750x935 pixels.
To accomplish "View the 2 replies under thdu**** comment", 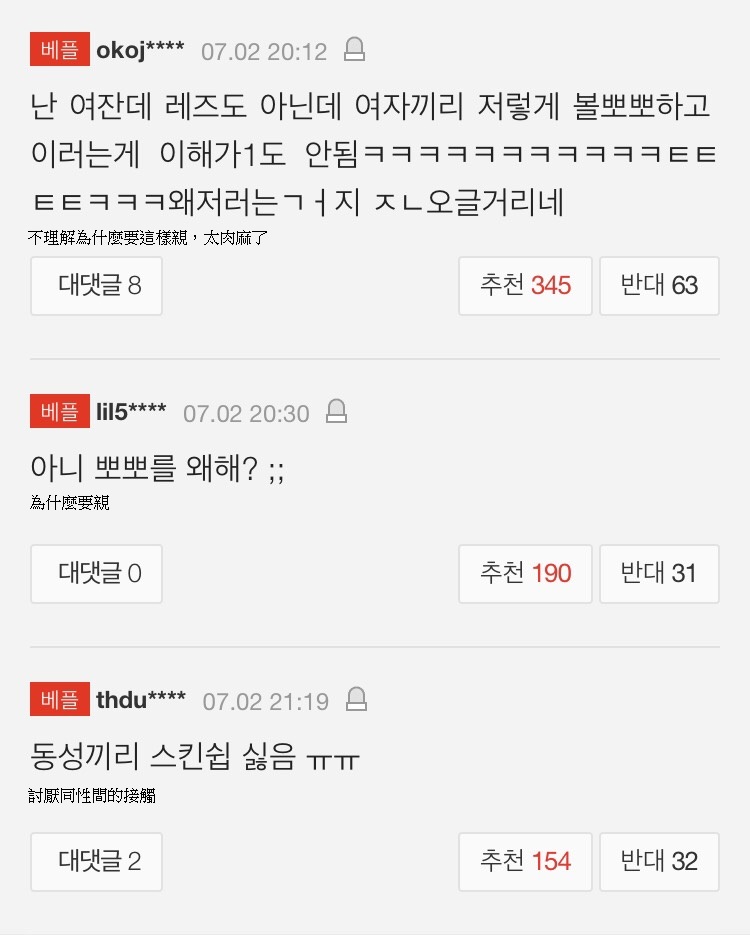I will (x=97, y=861).
